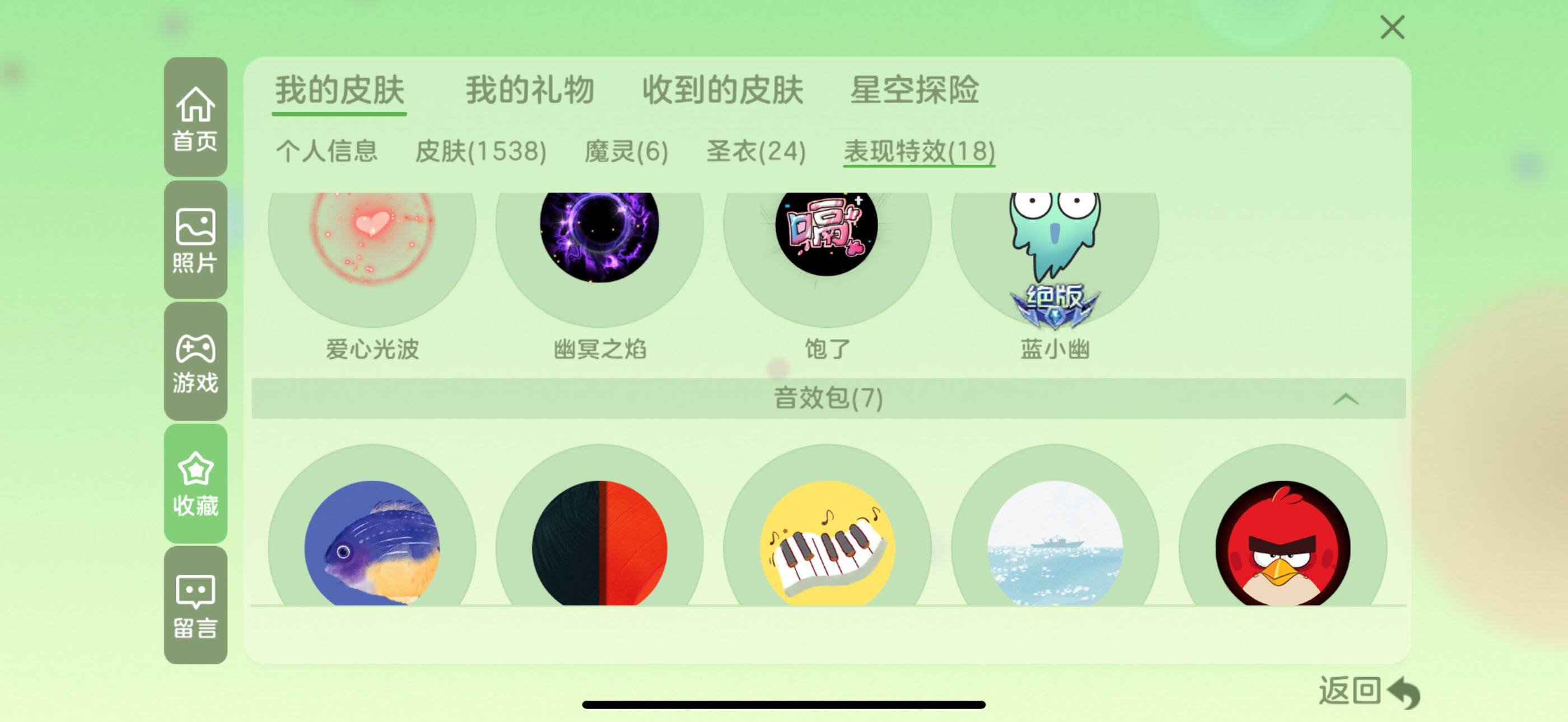The image size is (1568, 722).
Task: Switch to the 我的礼物 tab
Action: coord(530,90)
